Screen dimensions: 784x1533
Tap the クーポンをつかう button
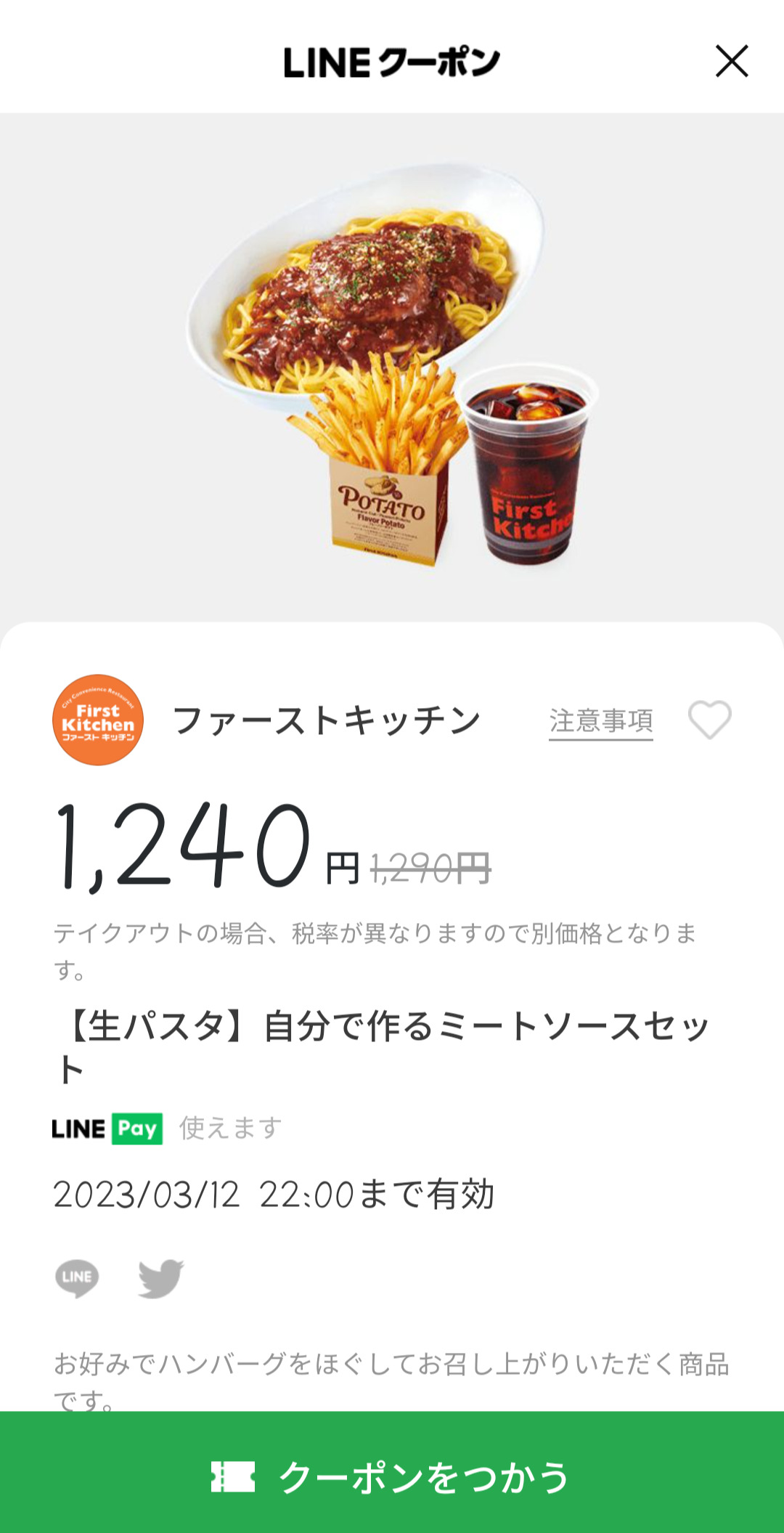392,1476
